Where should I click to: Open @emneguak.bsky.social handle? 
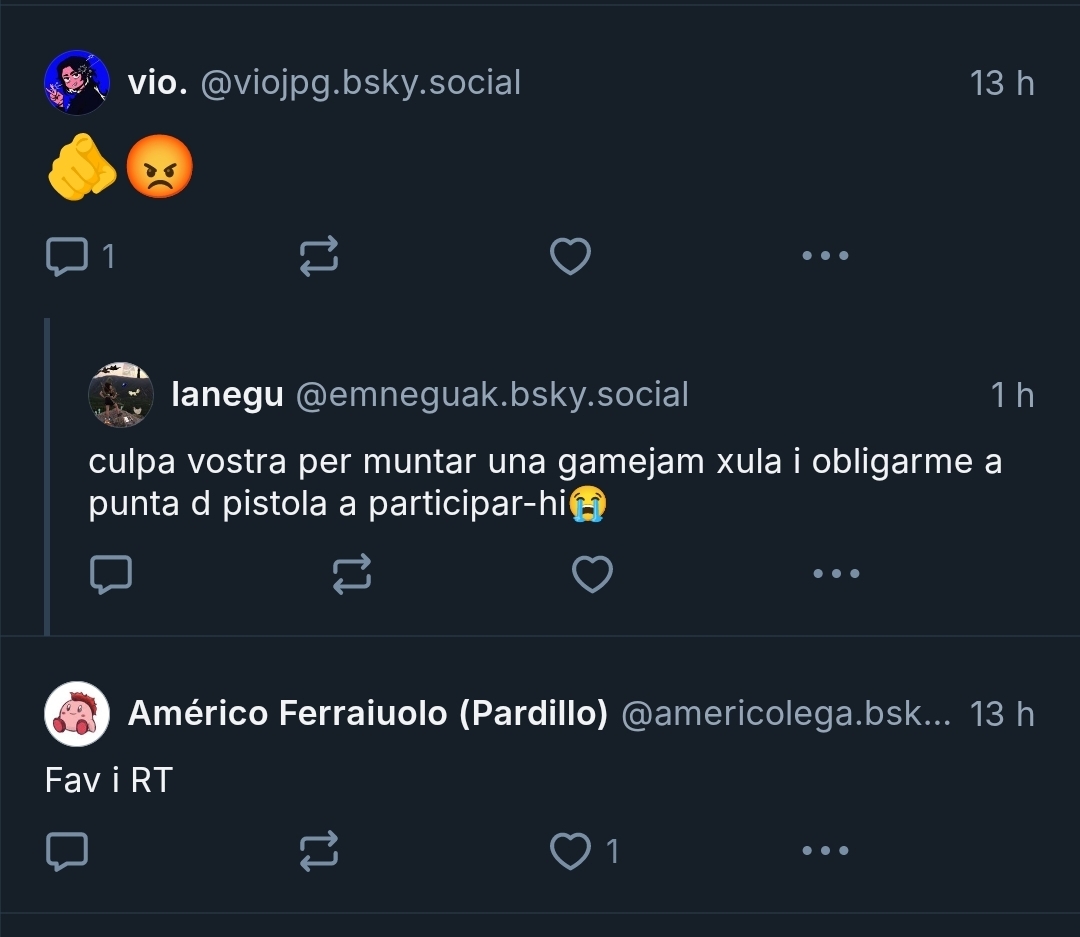pos(491,395)
